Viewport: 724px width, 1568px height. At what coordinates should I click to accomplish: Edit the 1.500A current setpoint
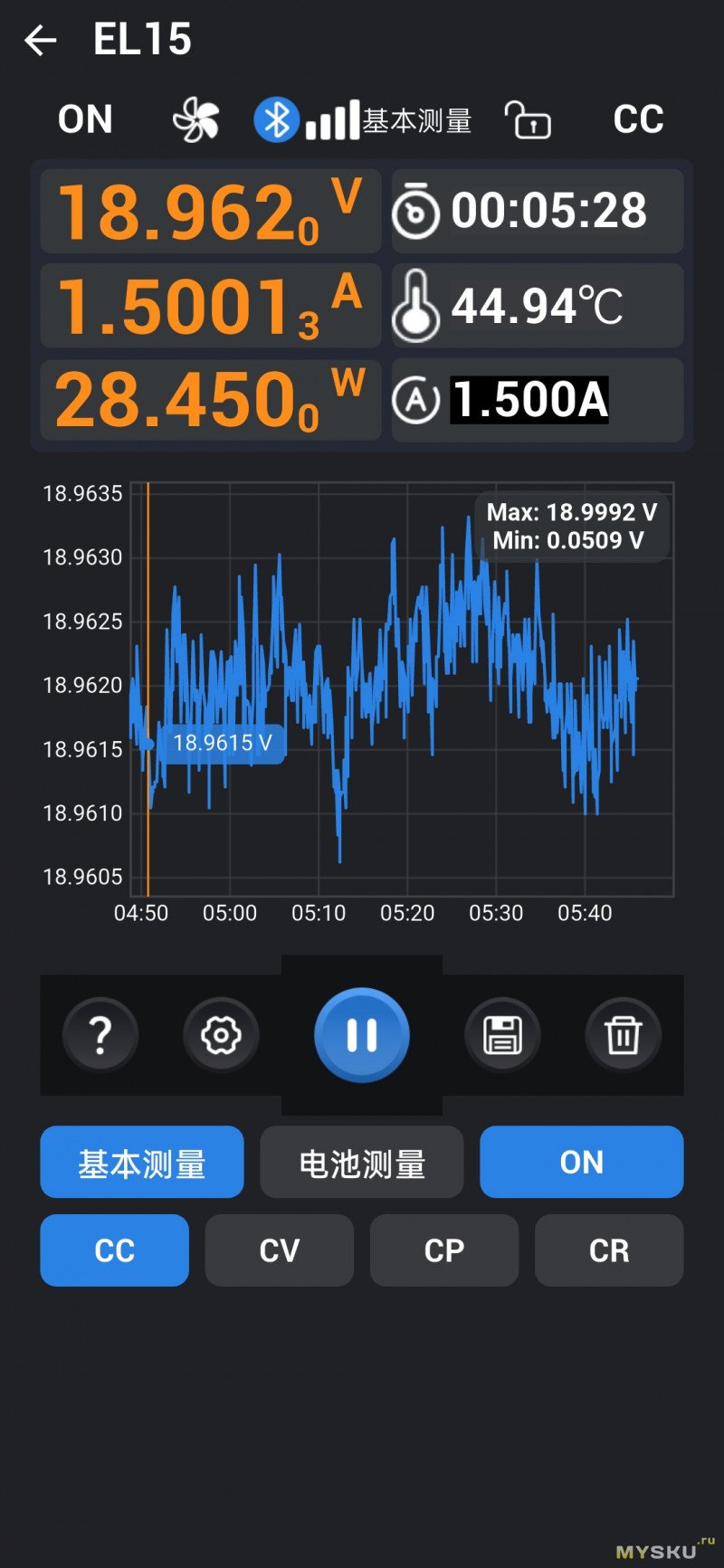(529, 400)
